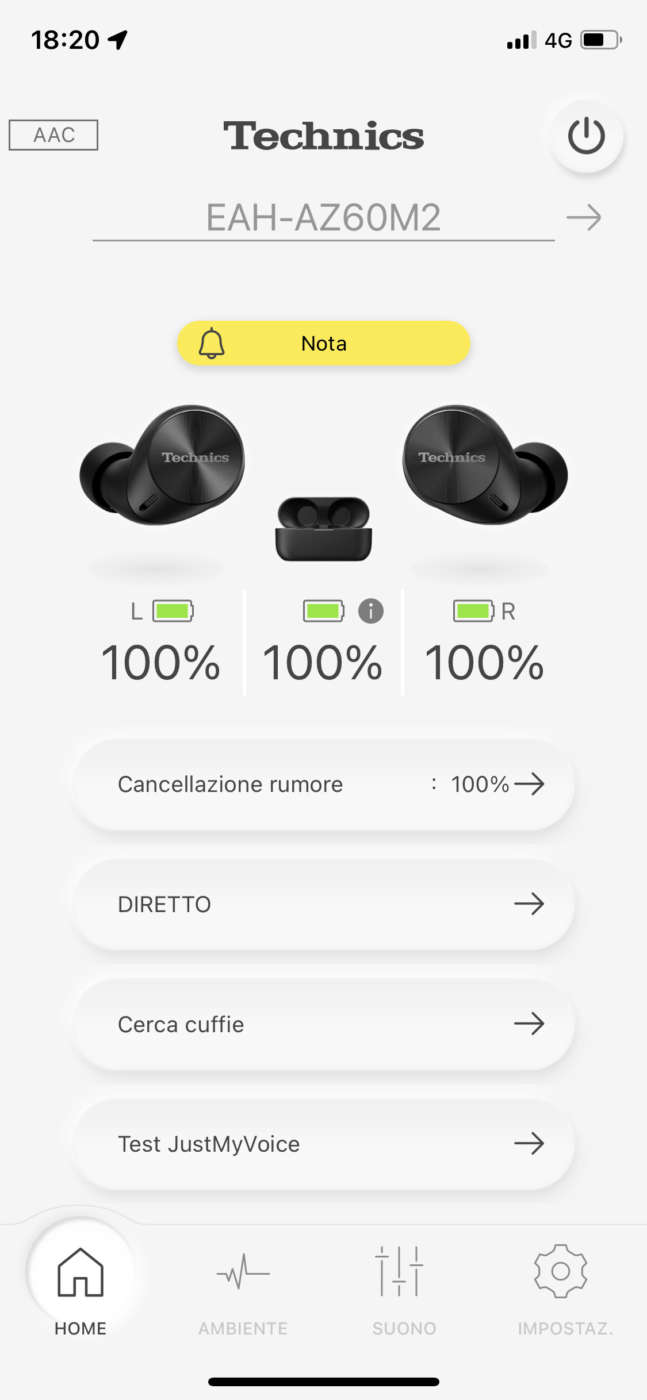This screenshot has height=1400, width=647.
Task: Open the yellow Nota notification banner
Action: [323, 344]
